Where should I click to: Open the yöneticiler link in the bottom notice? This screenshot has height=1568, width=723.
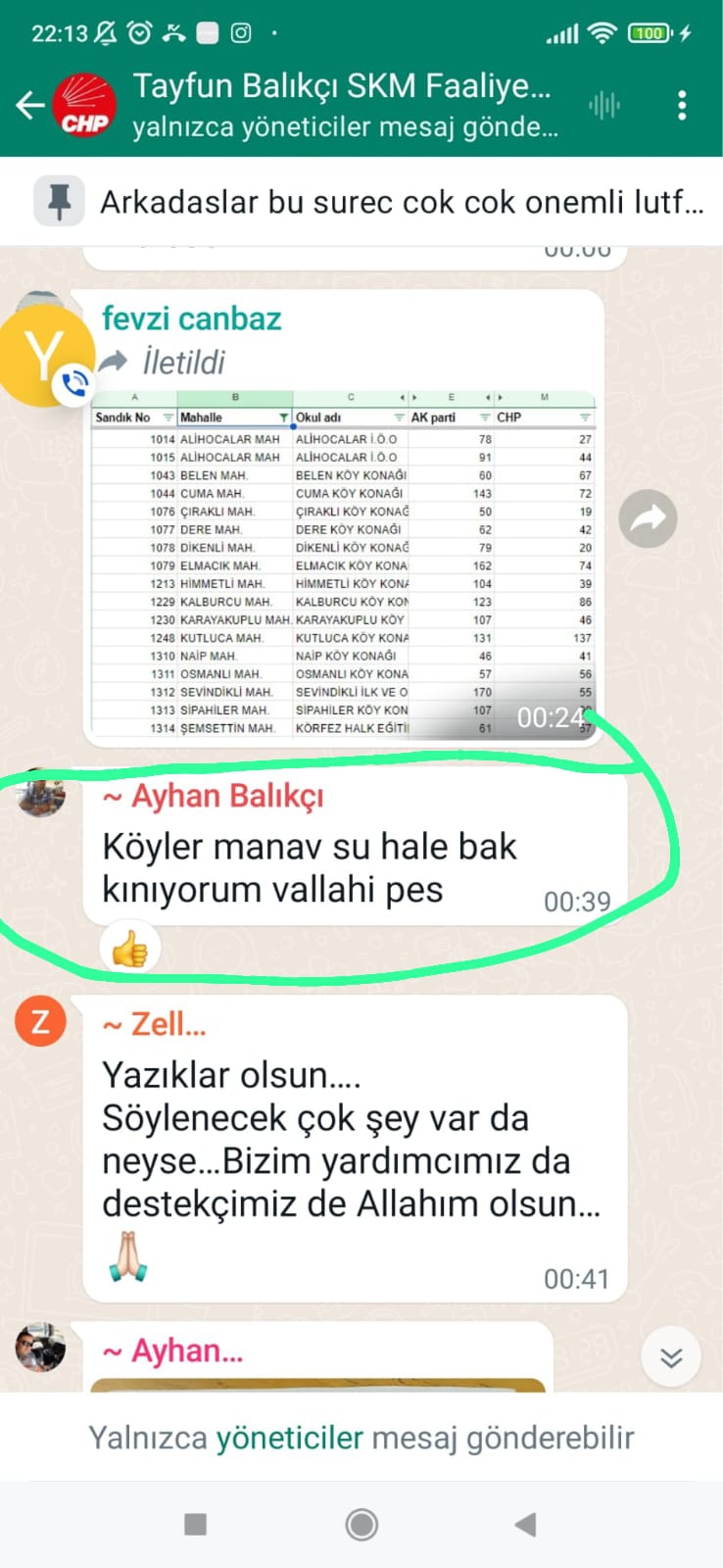tap(290, 1438)
